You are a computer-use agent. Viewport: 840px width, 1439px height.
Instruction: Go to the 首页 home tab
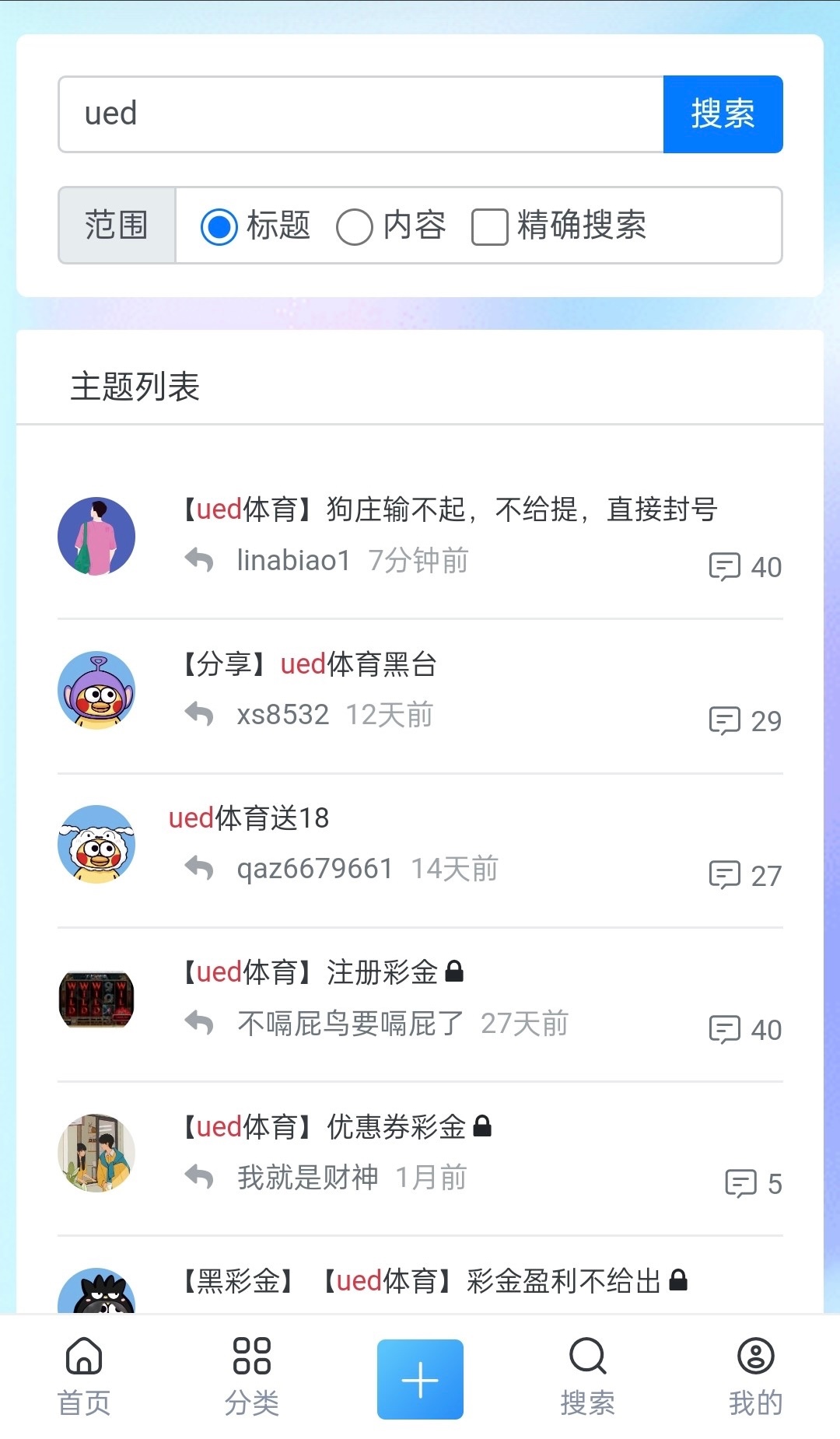click(x=84, y=1377)
